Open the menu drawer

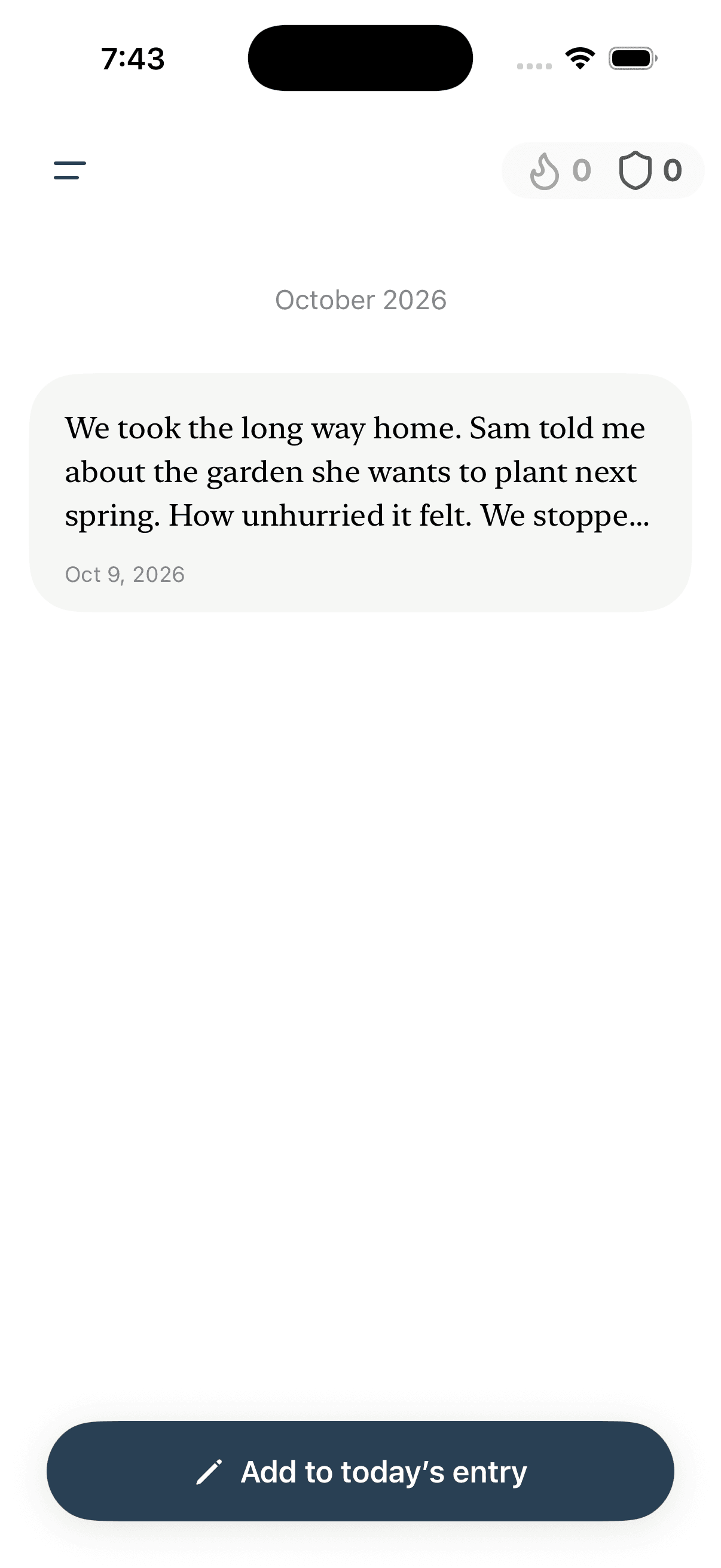click(69, 170)
